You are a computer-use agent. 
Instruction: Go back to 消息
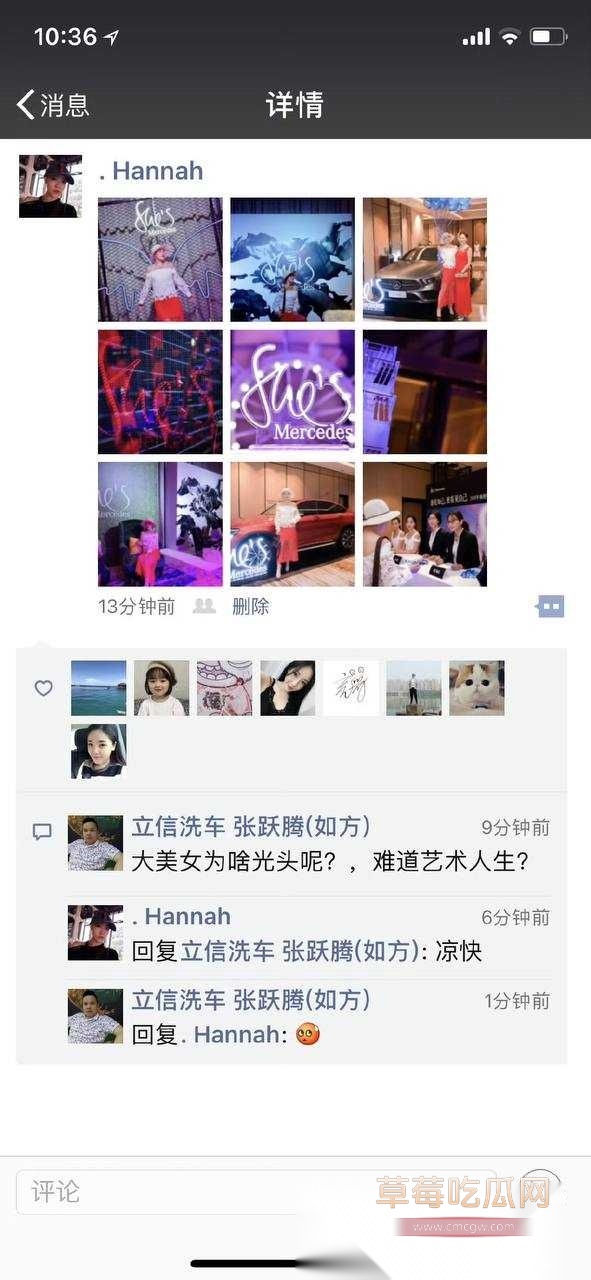[53, 104]
